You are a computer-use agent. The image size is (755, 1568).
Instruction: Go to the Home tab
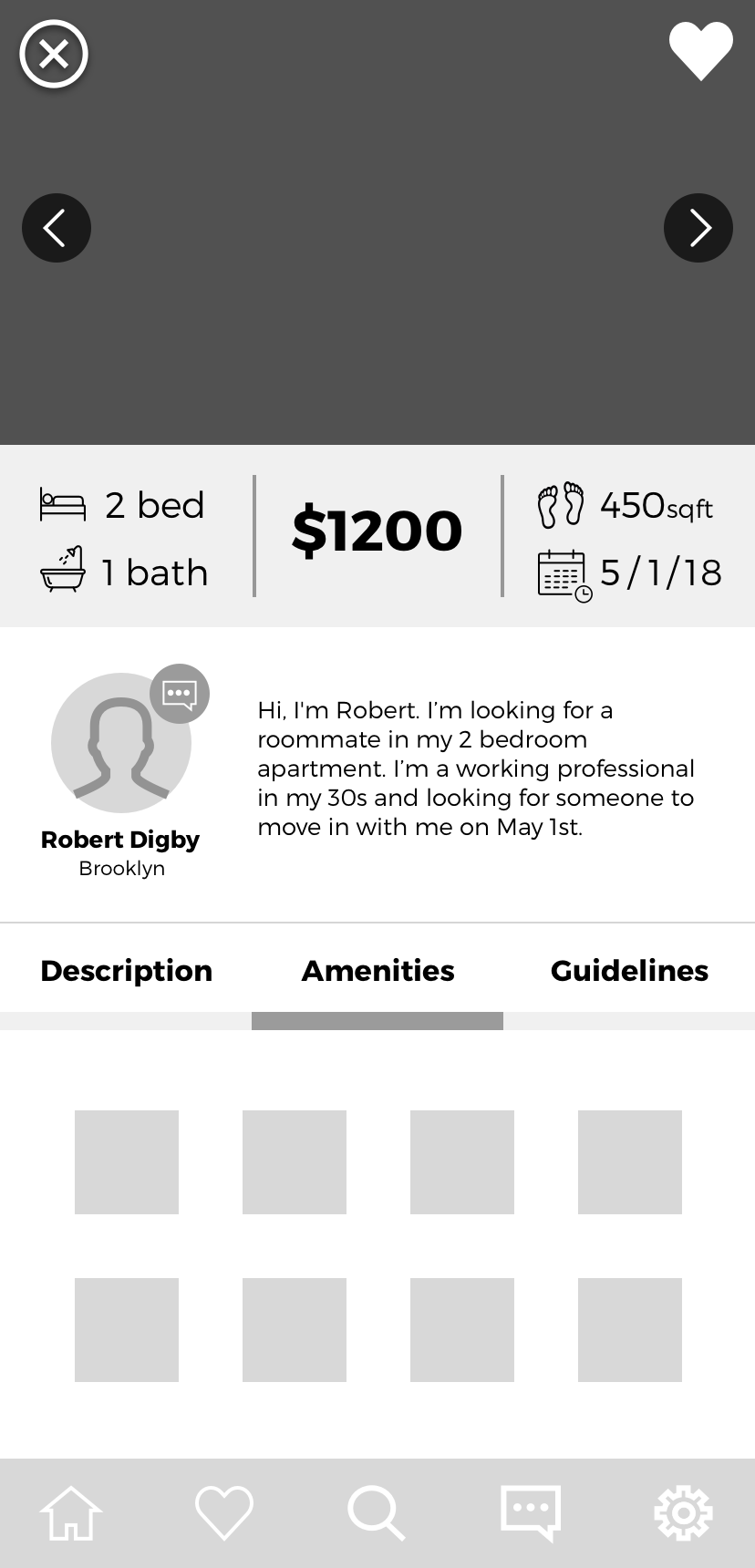71,1513
